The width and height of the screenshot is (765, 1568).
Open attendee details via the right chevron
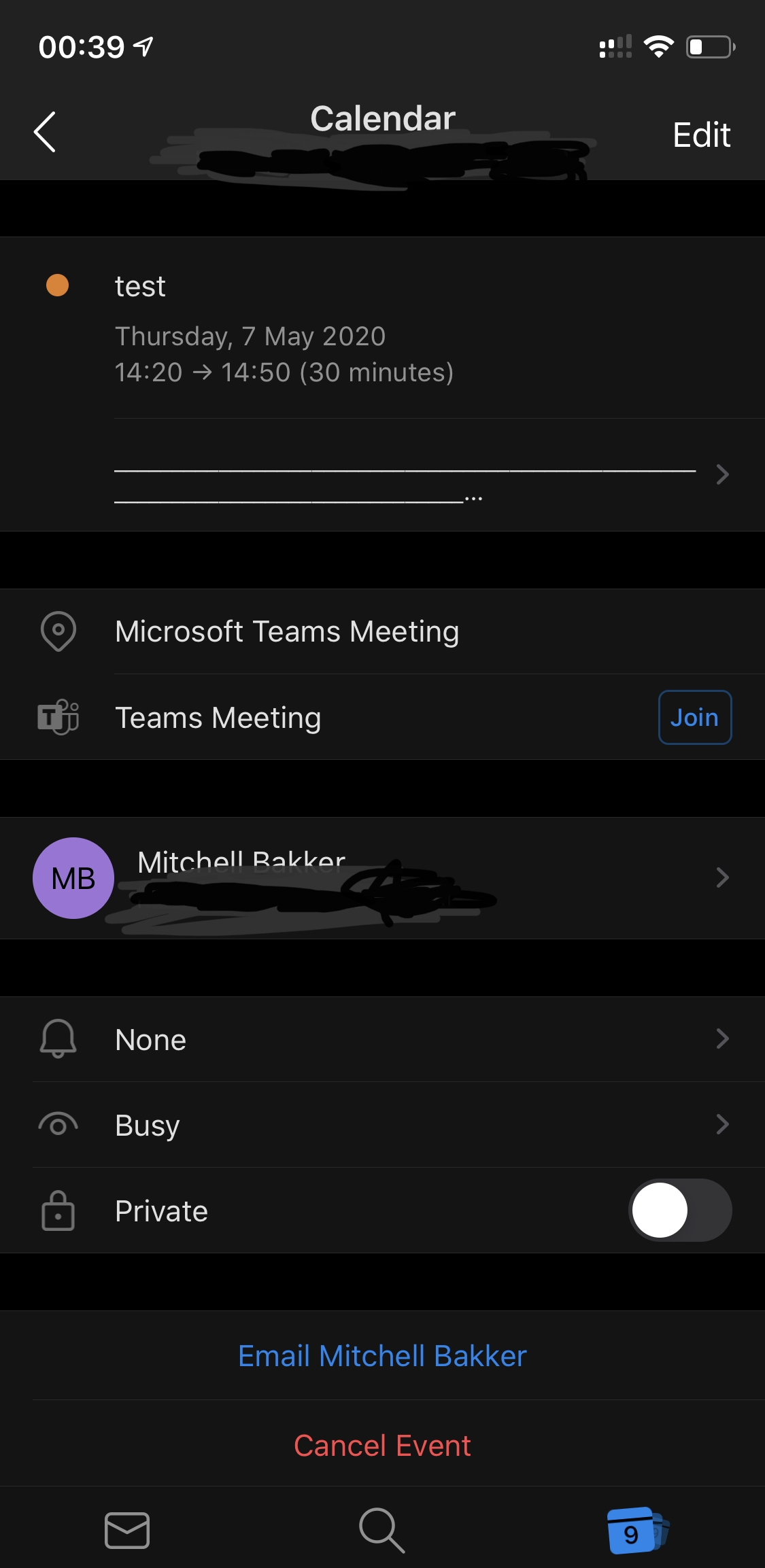click(722, 877)
